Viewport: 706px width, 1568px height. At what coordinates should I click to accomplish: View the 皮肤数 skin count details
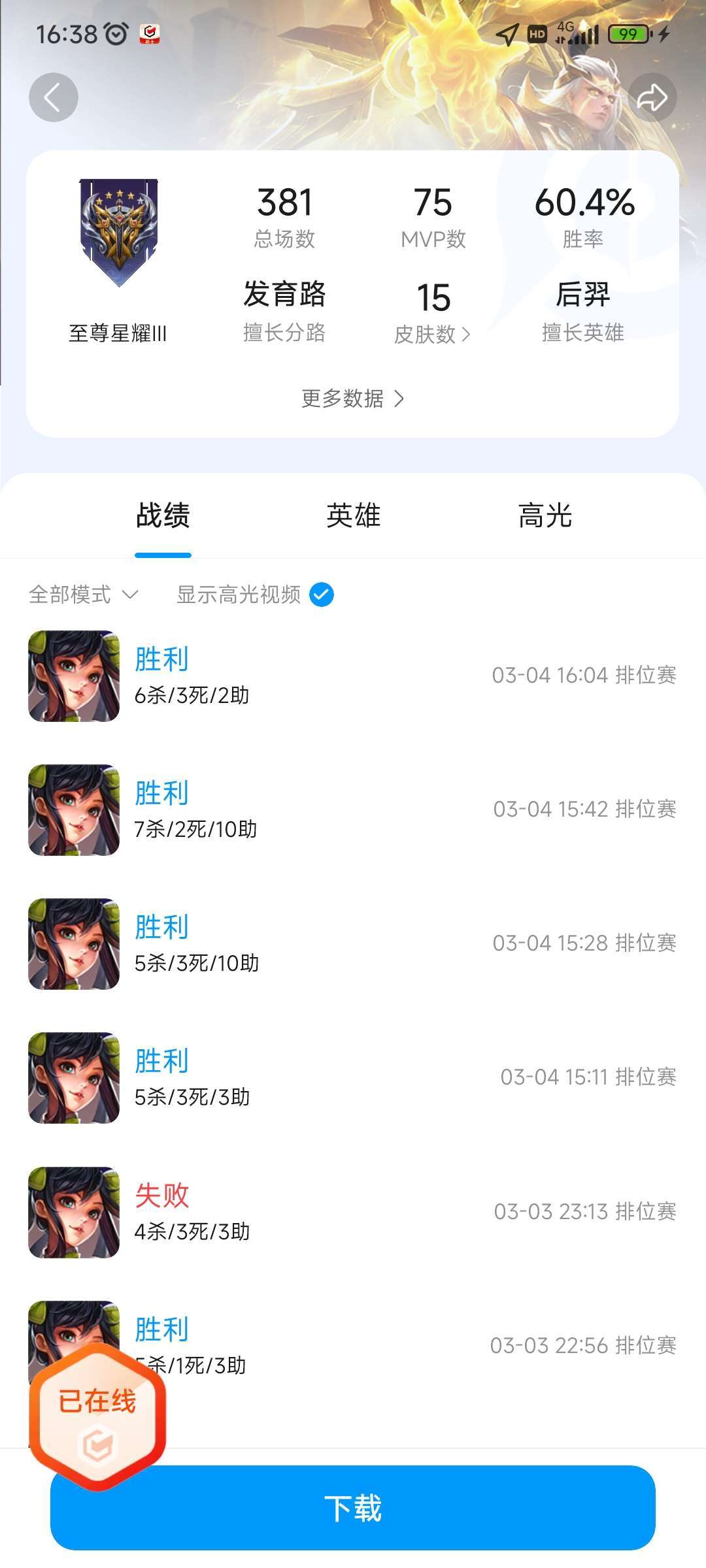(x=433, y=335)
